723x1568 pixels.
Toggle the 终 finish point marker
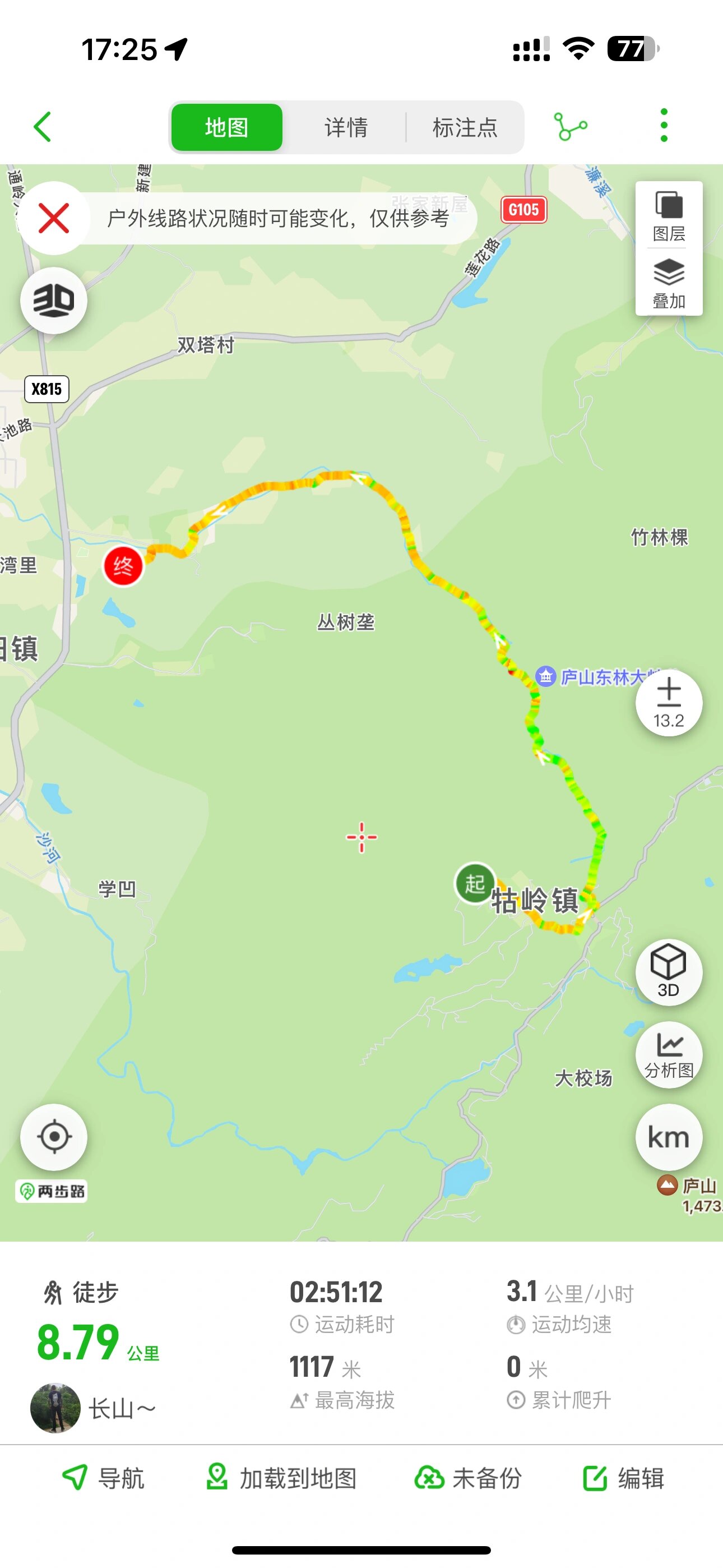(x=123, y=564)
